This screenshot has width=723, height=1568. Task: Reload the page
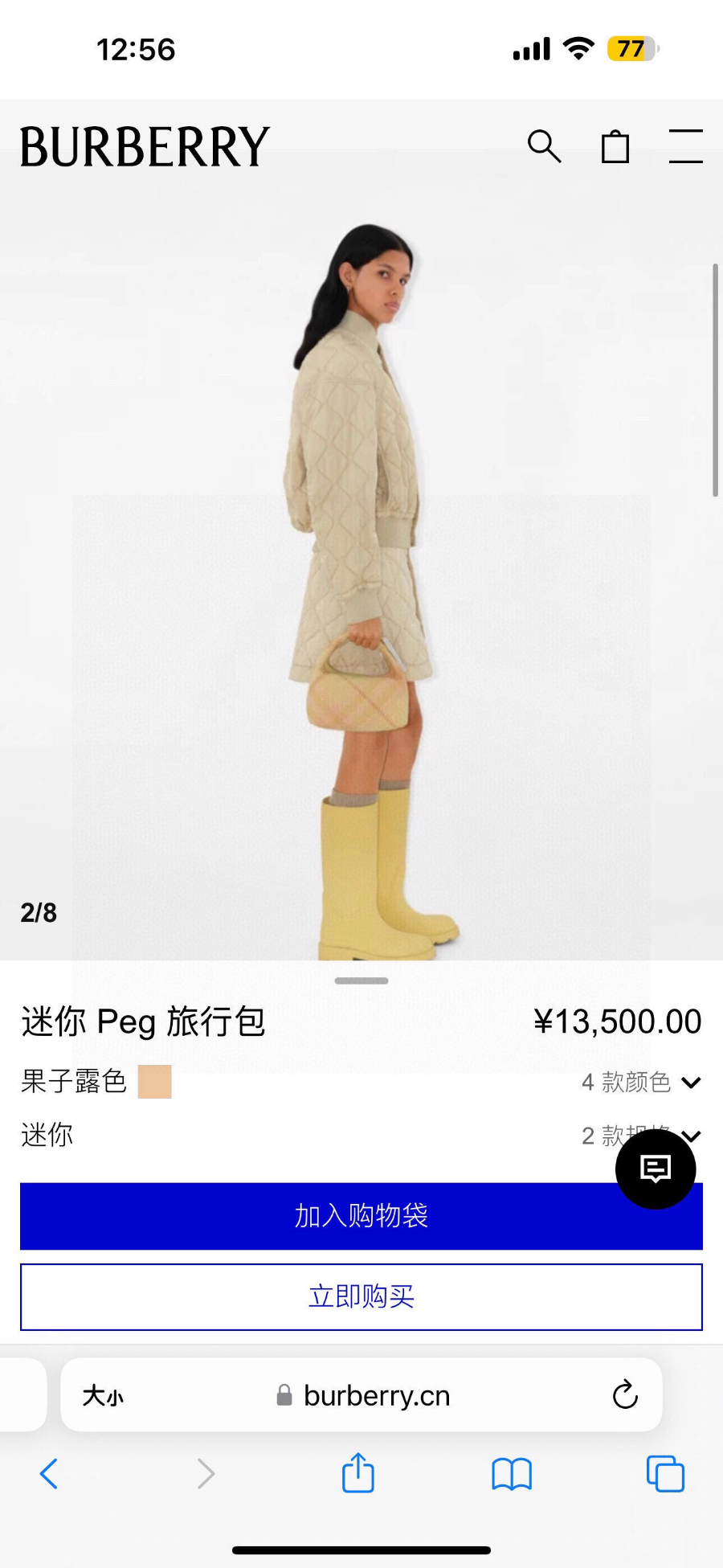coord(625,1395)
